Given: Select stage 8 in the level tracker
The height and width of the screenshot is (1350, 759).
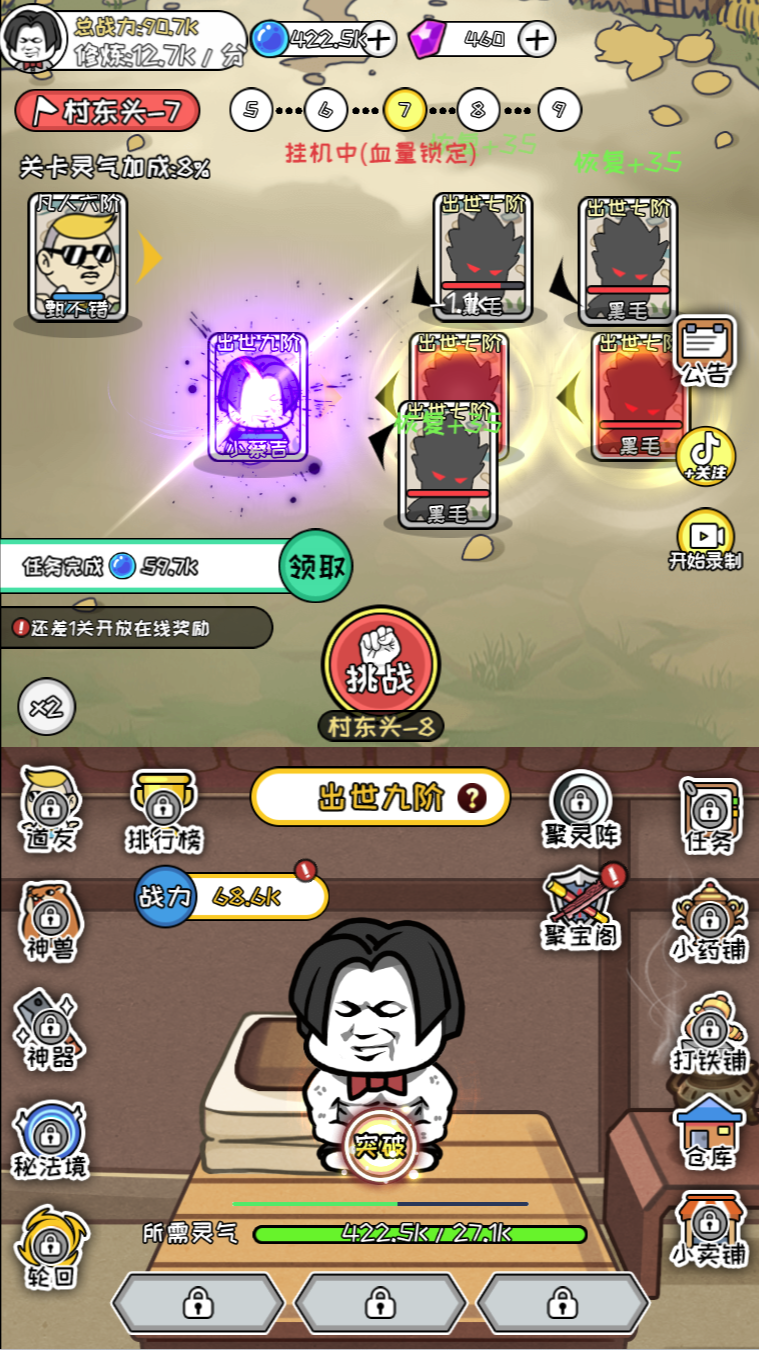Looking at the screenshot, I should [x=479, y=110].
